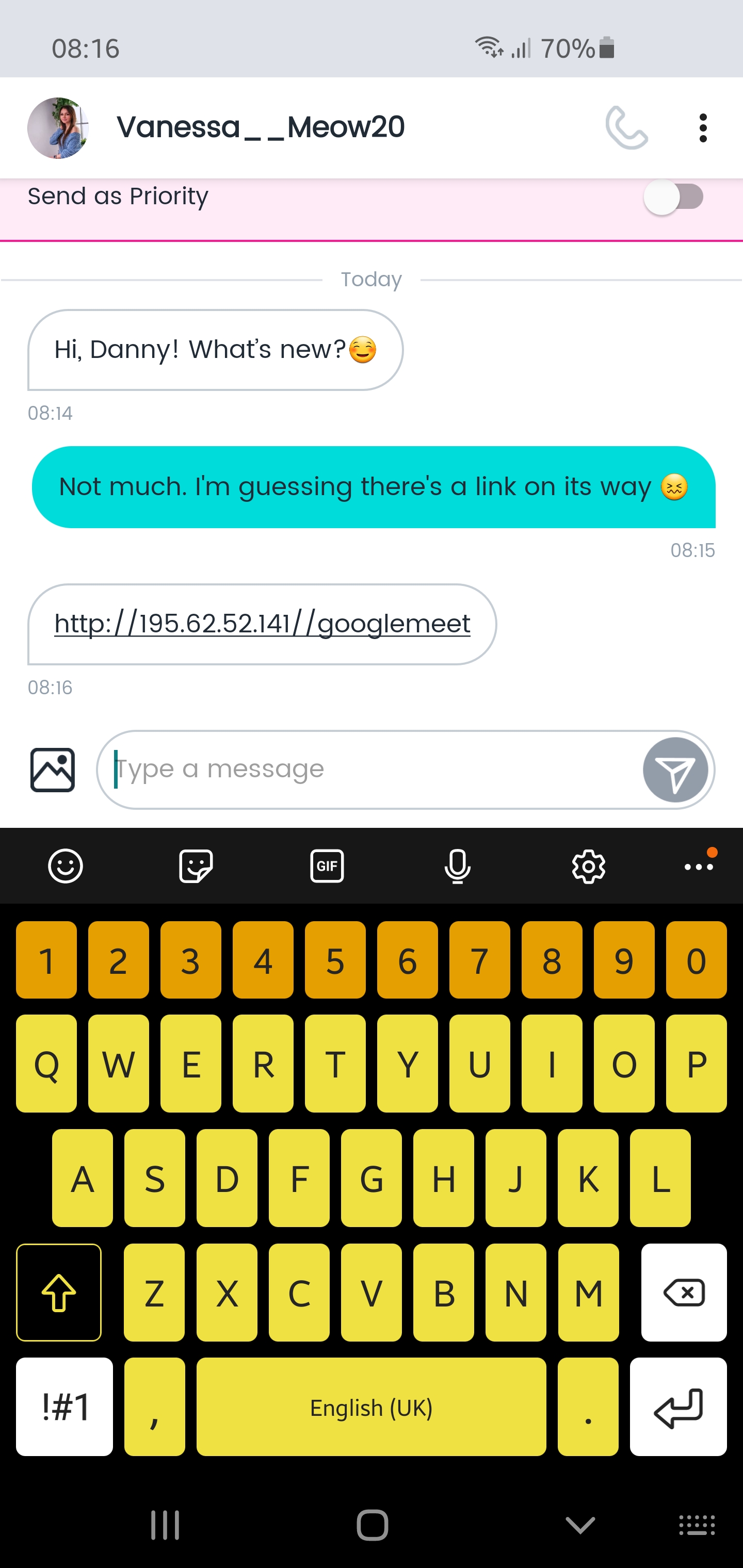Open the keyboard emoji picker
The height and width of the screenshot is (1568, 743).
click(65, 865)
